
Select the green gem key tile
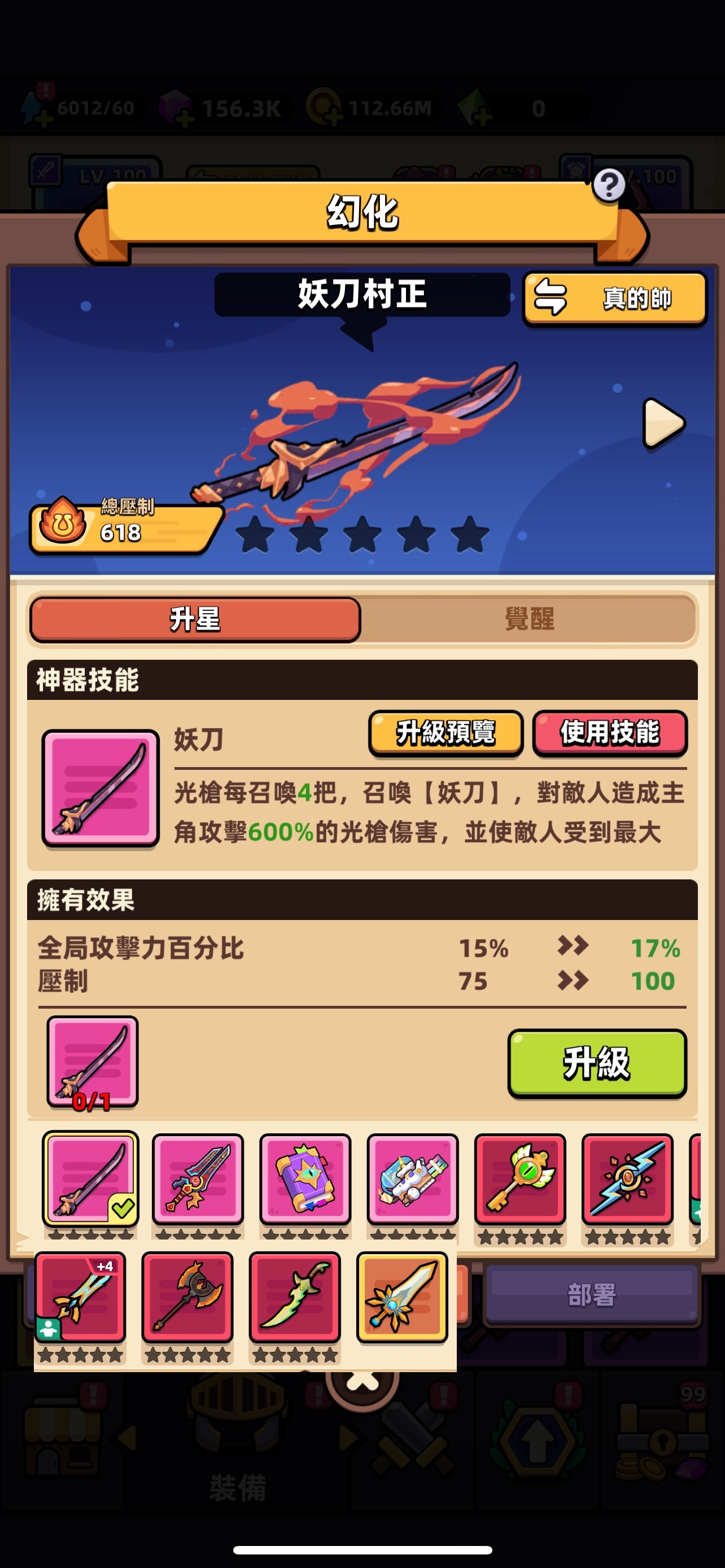click(x=520, y=1179)
